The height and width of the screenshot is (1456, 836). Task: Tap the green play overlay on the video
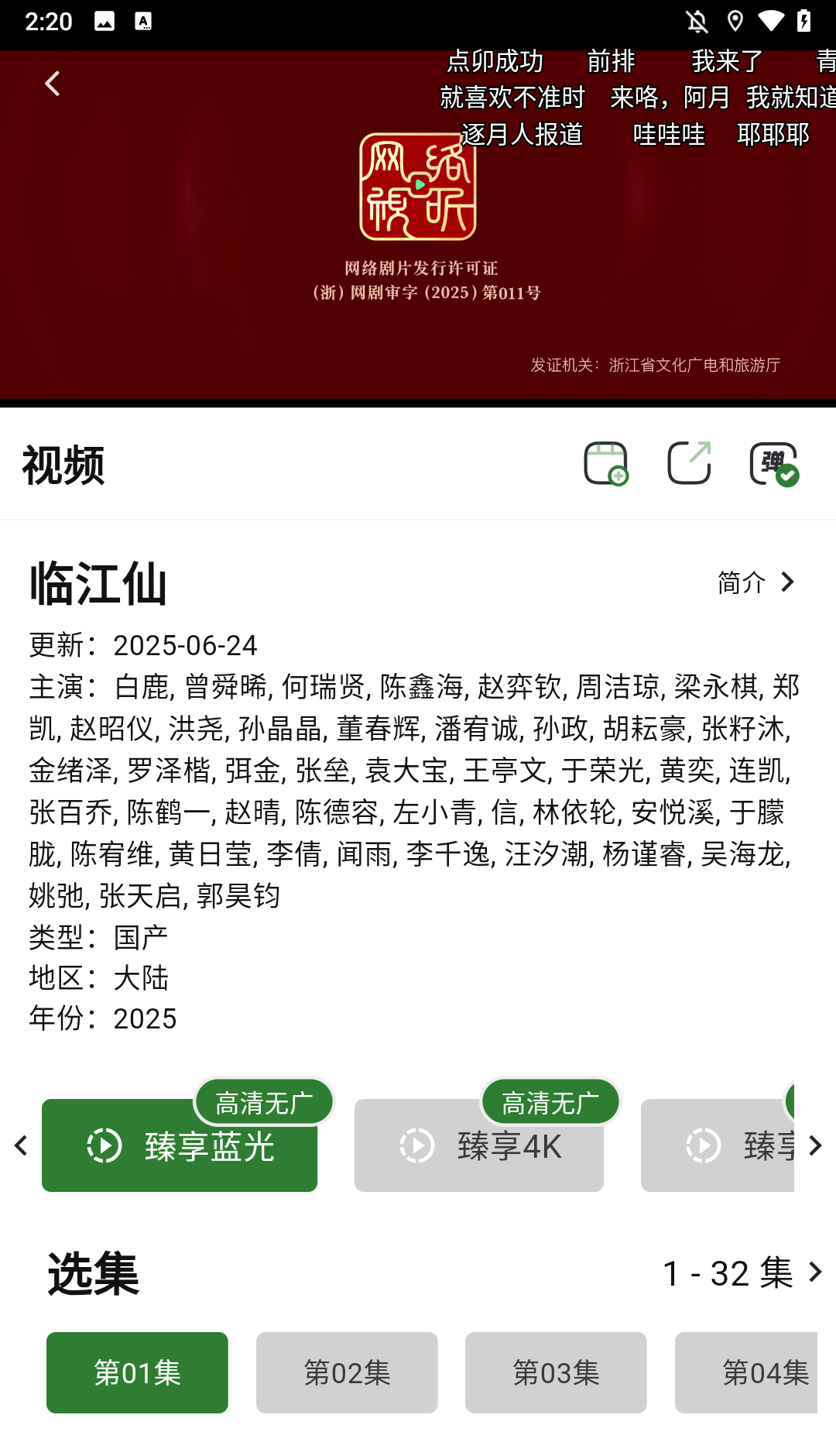coord(418,184)
